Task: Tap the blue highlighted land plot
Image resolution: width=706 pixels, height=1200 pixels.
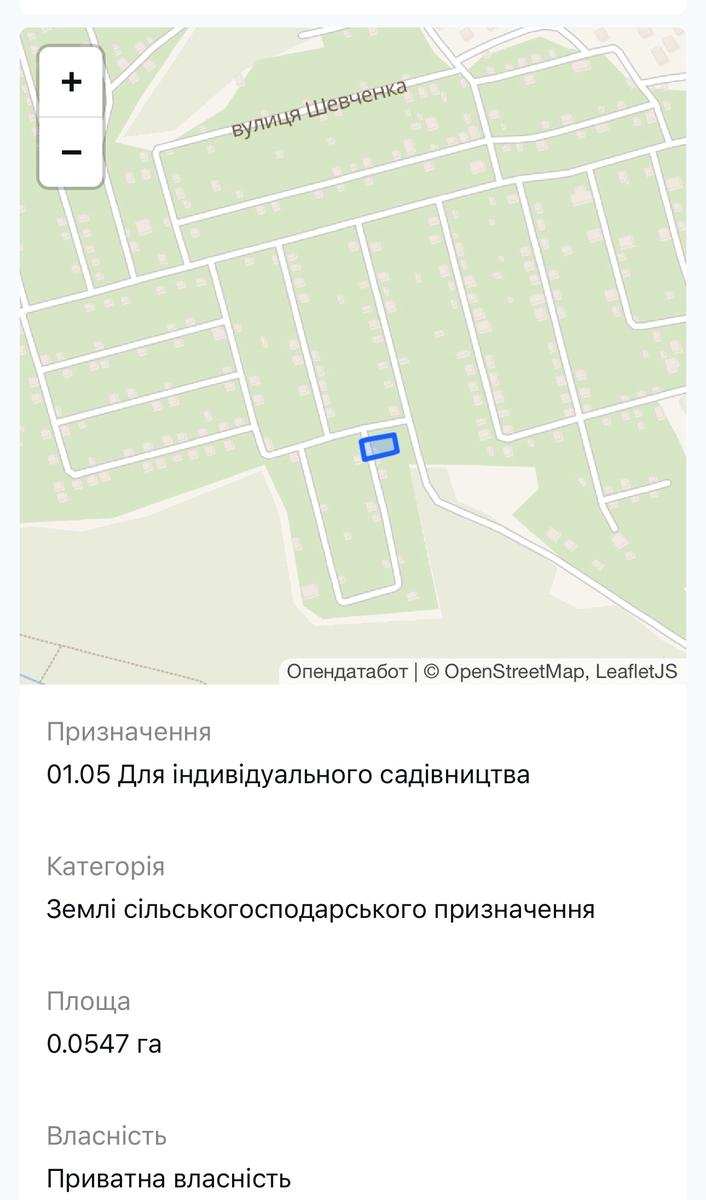Action: (379, 446)
